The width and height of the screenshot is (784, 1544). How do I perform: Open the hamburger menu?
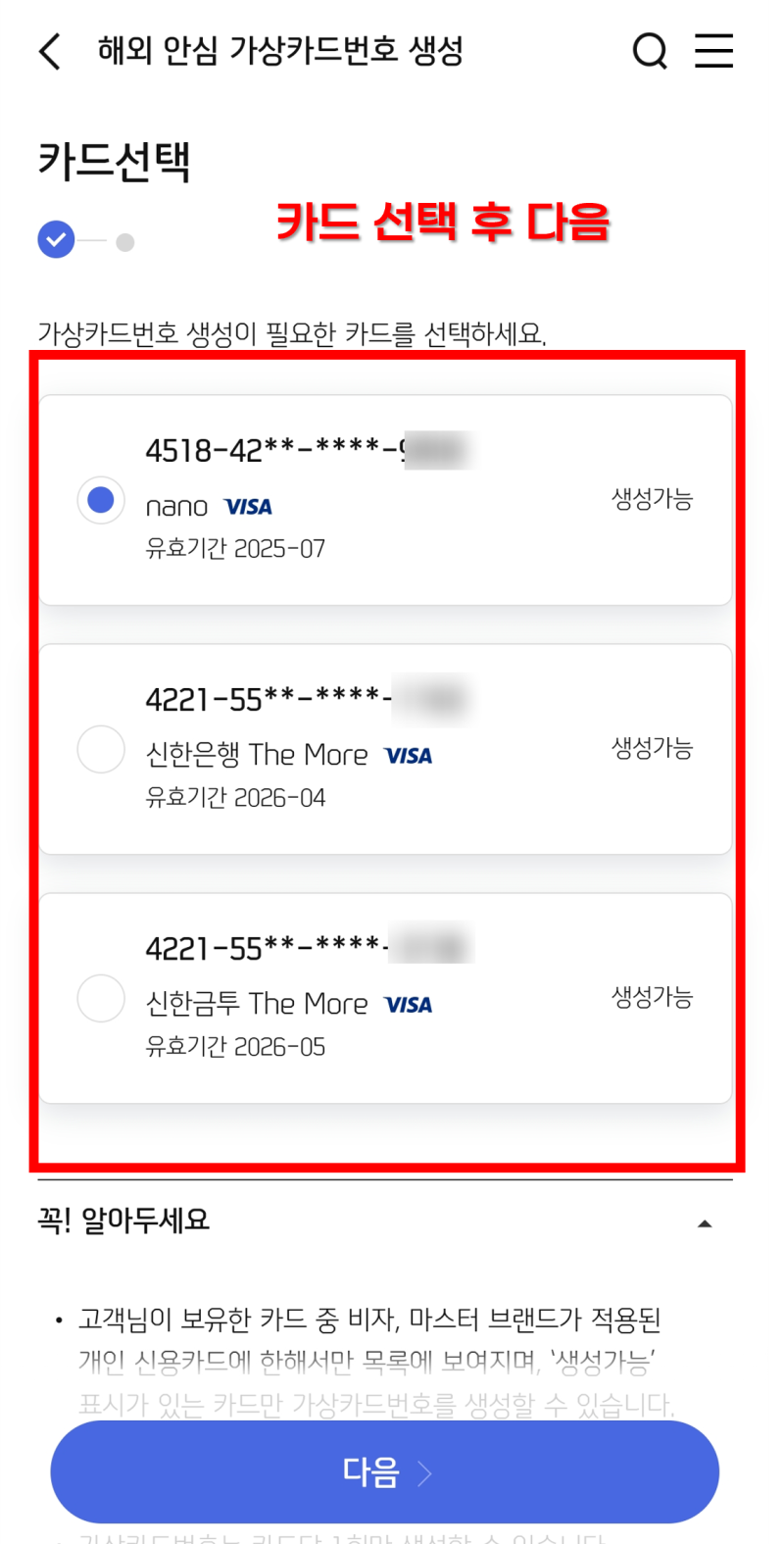[714, 51]
